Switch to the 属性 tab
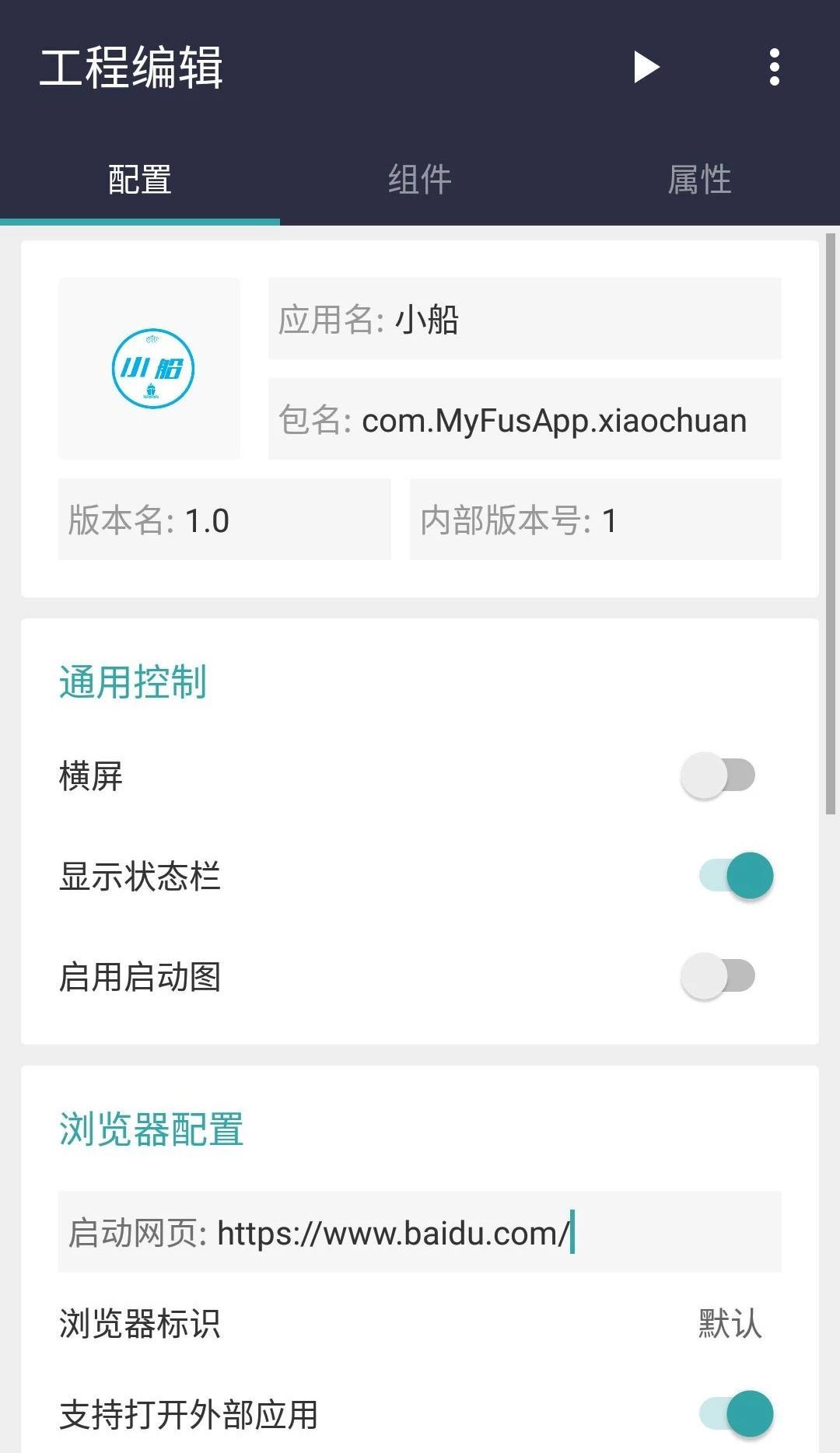 click(x=700, y=177)
